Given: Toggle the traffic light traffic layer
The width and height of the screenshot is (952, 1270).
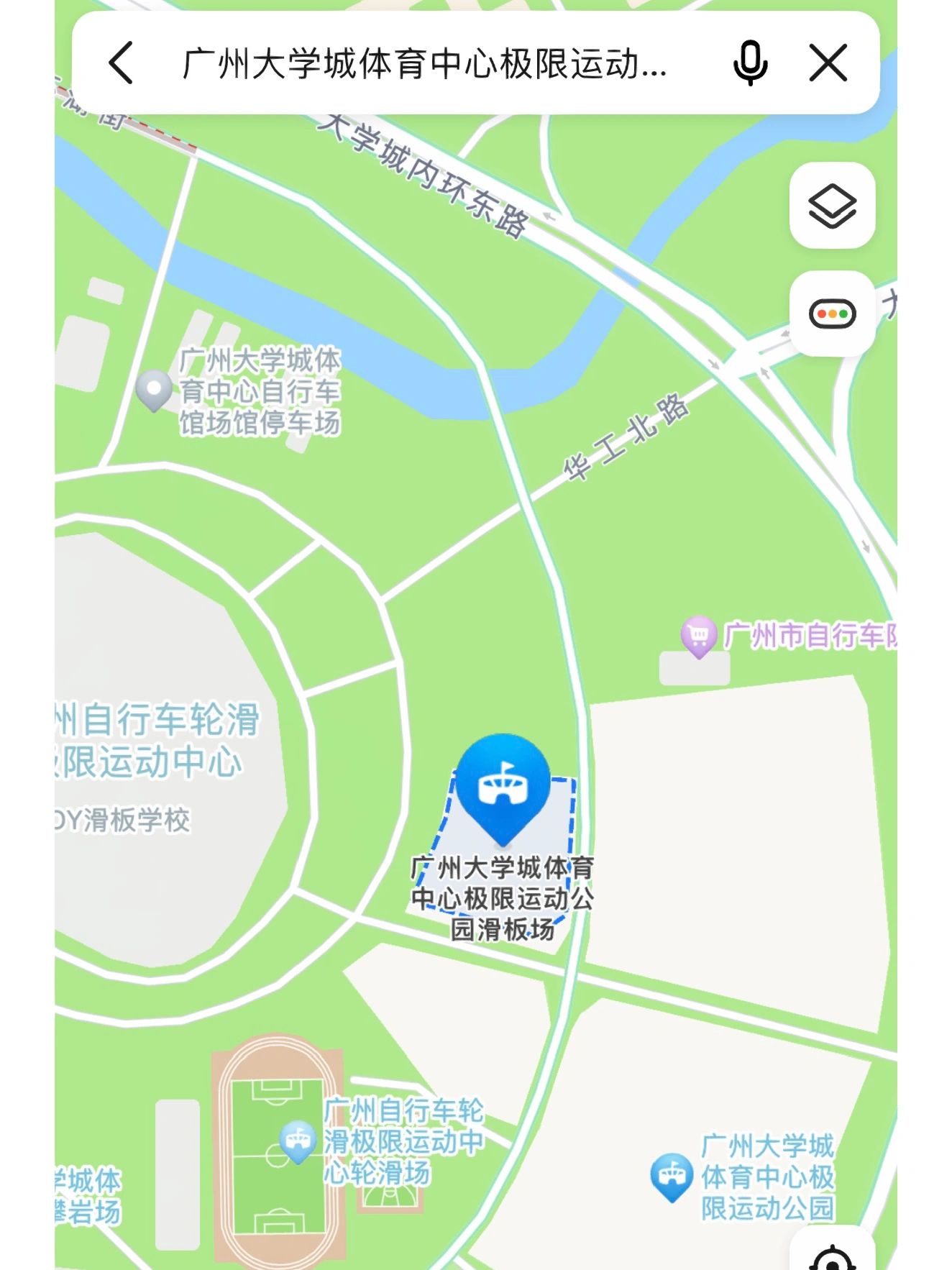Looking at the screenshot, I should 832,314.
